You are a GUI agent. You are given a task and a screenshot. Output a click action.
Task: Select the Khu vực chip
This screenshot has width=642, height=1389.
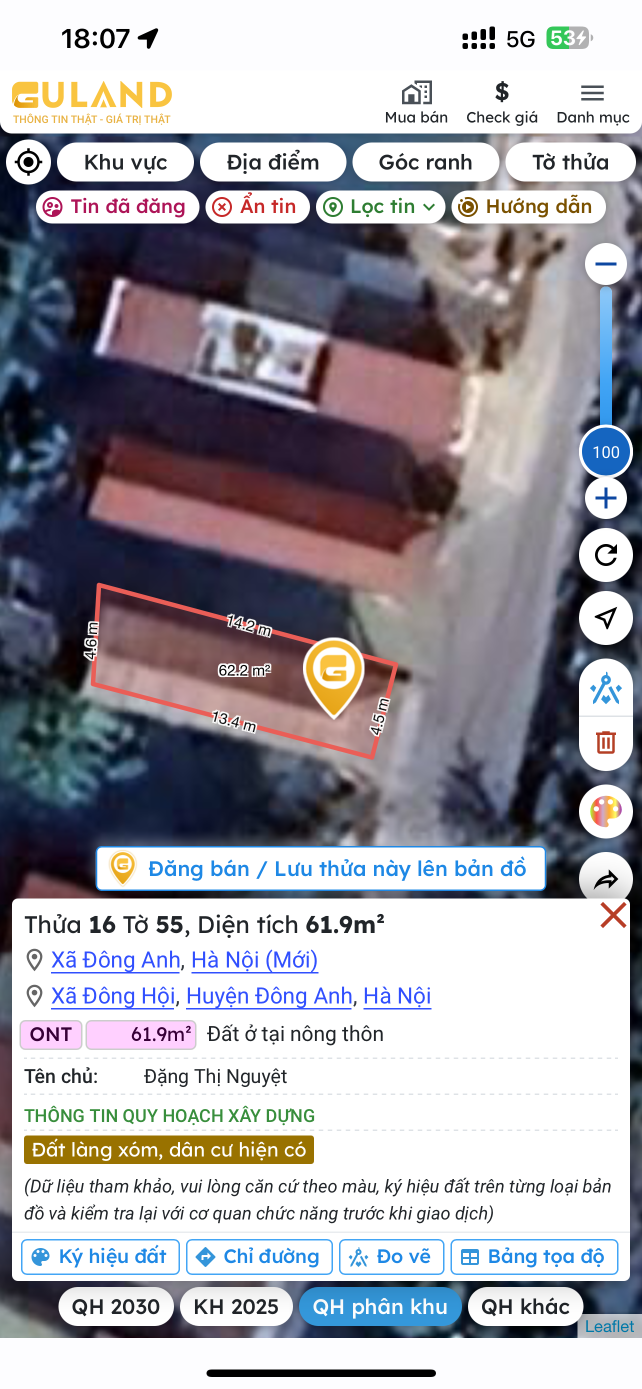tap(125, 162)
